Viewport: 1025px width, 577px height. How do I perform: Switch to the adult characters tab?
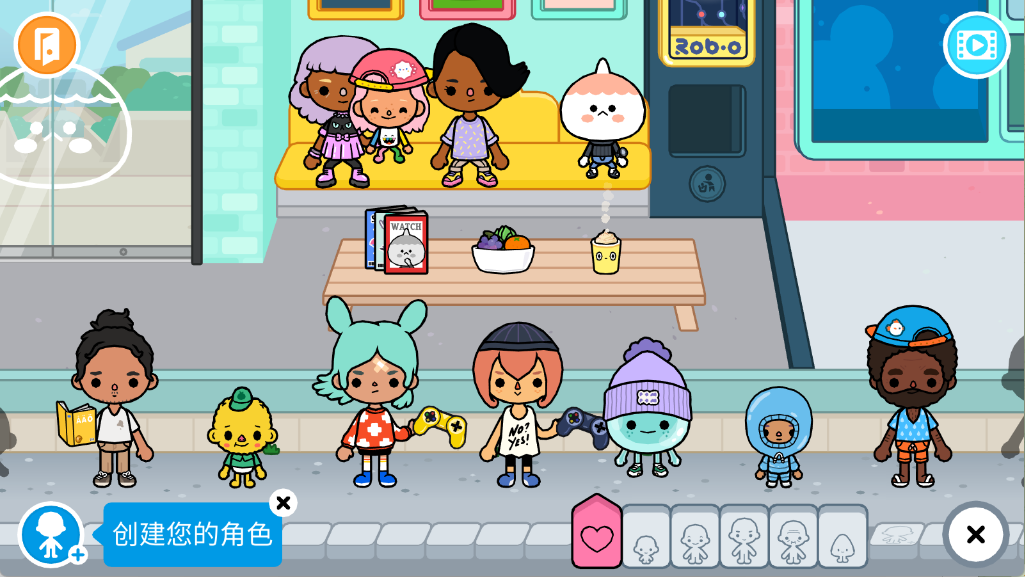coord(744,539)
